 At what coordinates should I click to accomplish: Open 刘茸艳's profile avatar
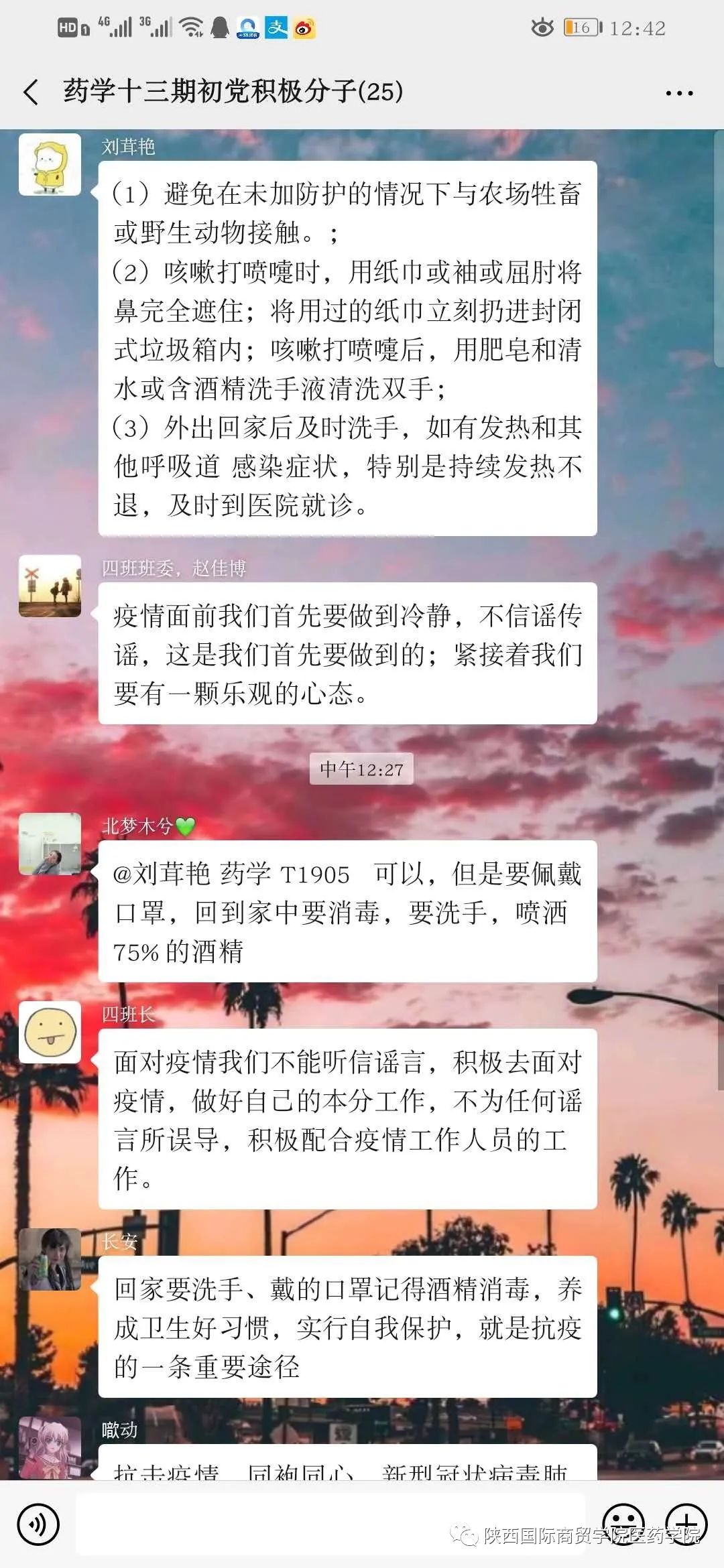coord(50,165)
